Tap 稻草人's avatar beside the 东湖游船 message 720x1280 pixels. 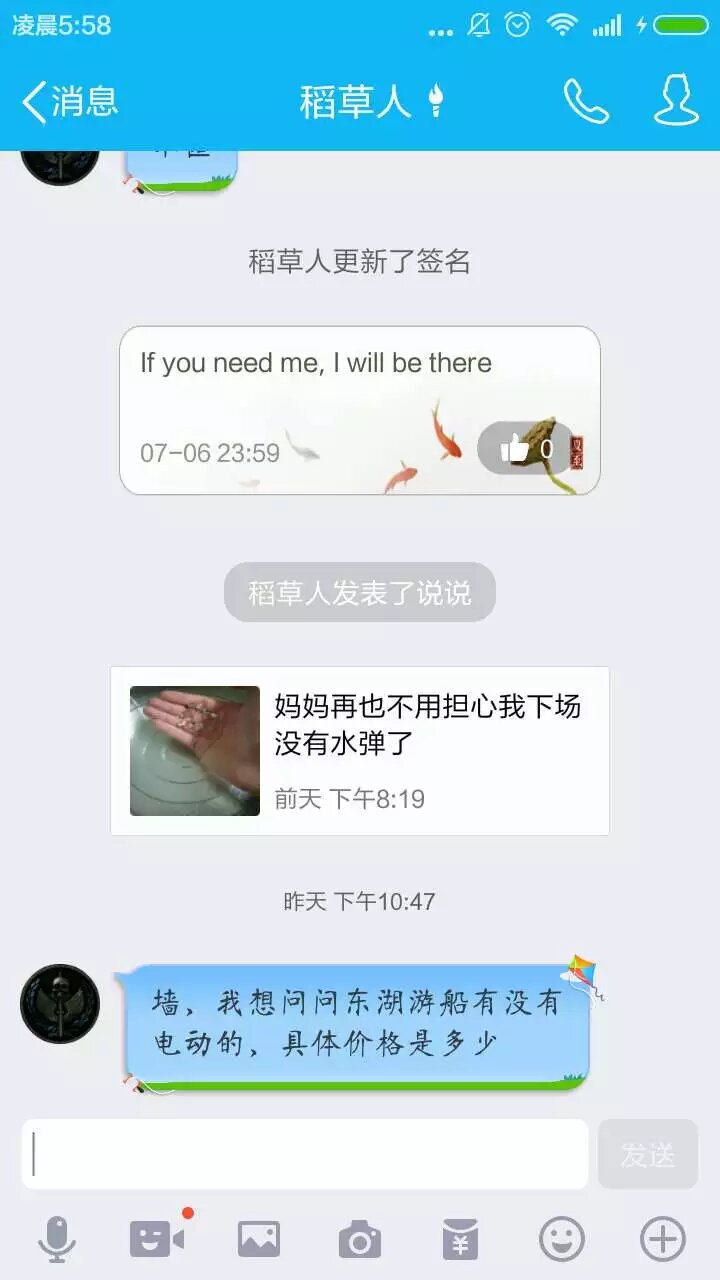(60, 1003)
